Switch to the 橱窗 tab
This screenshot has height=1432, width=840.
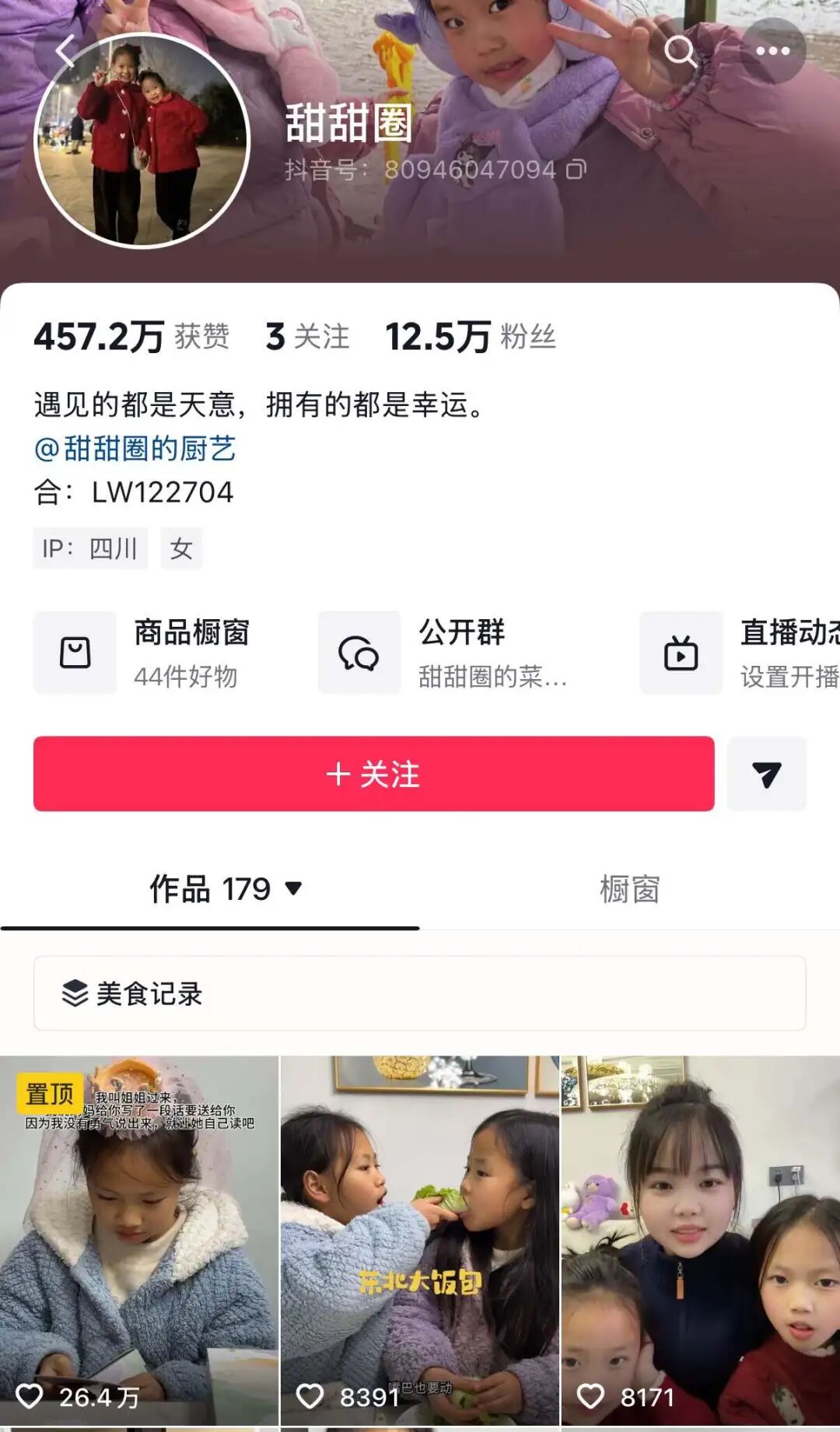[629, 889]
